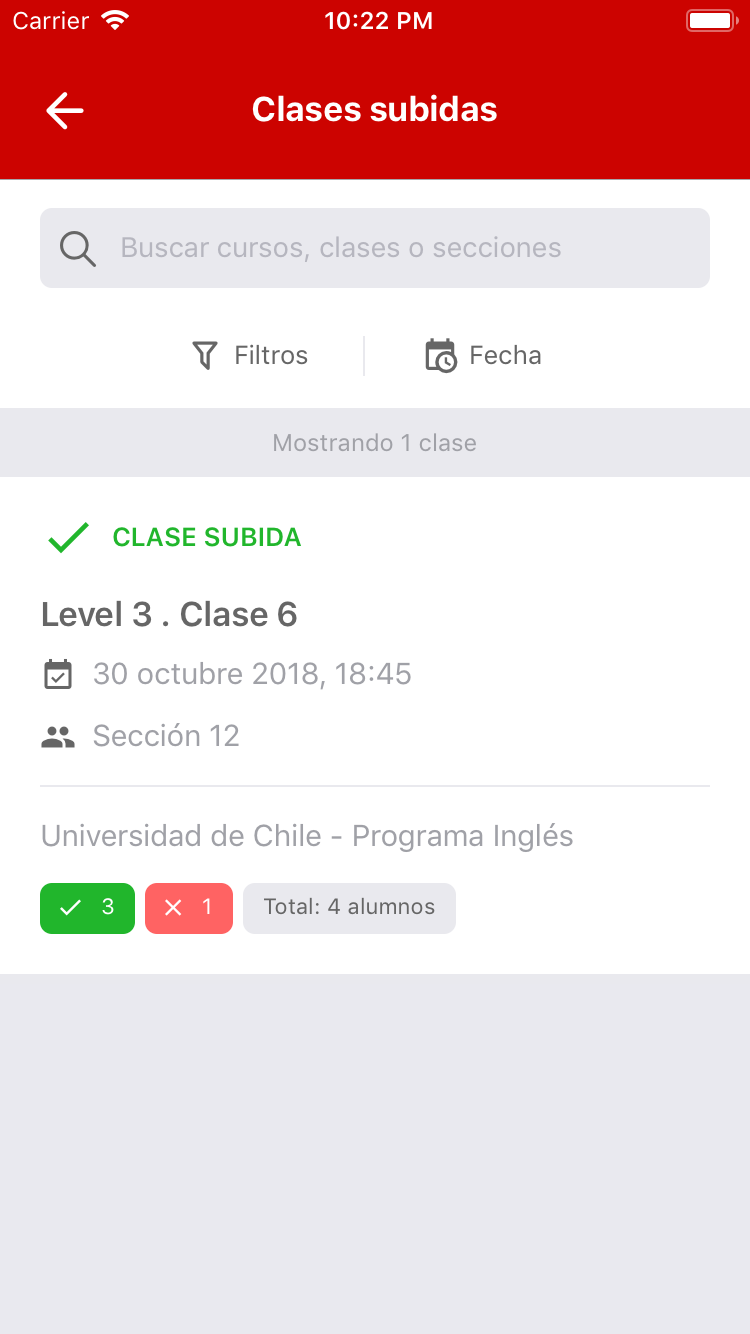Open the Fecha date filter
This screenshot has width=750, height=1334.
tap(483, 356)
